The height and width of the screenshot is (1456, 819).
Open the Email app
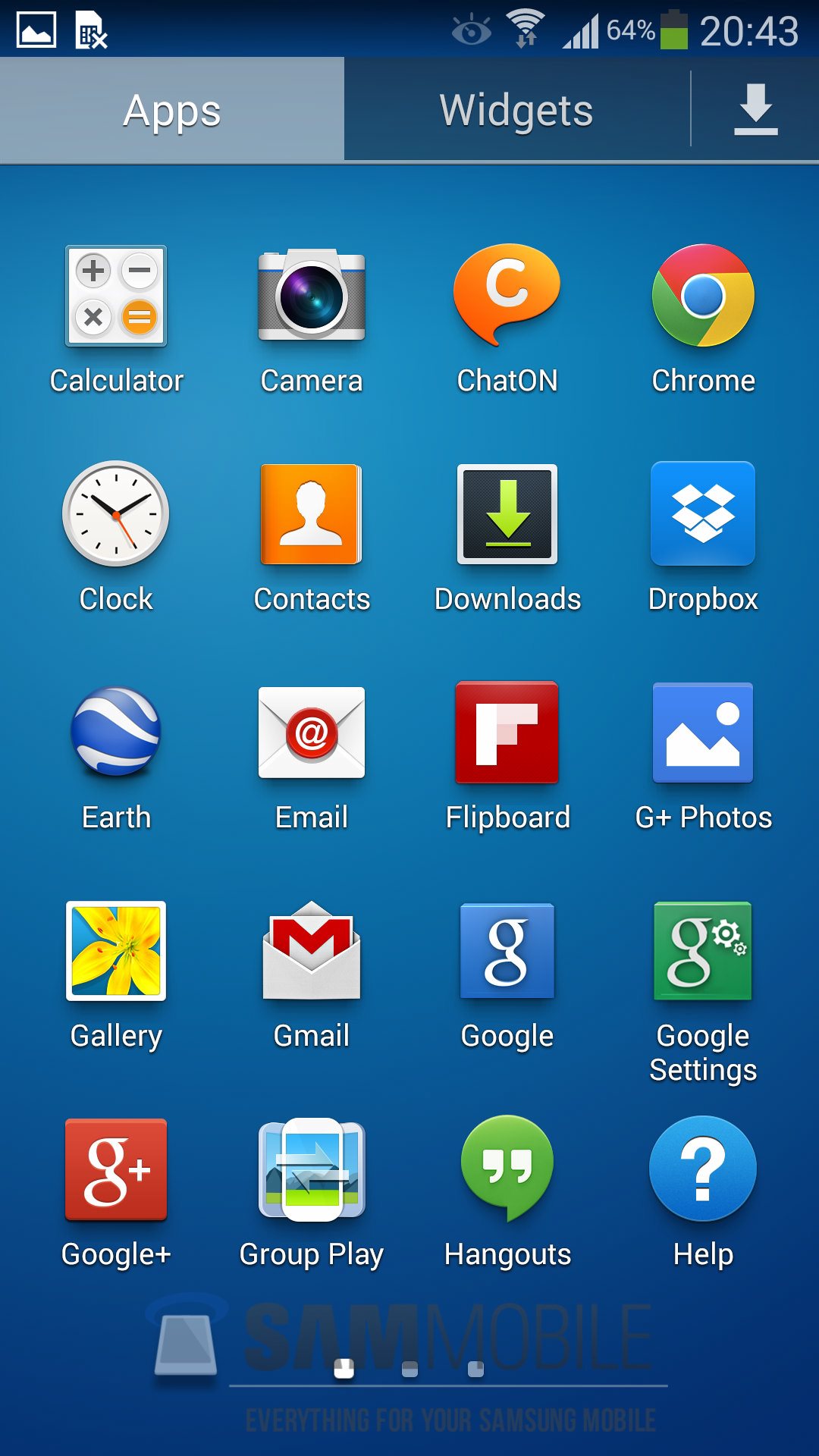312,733
